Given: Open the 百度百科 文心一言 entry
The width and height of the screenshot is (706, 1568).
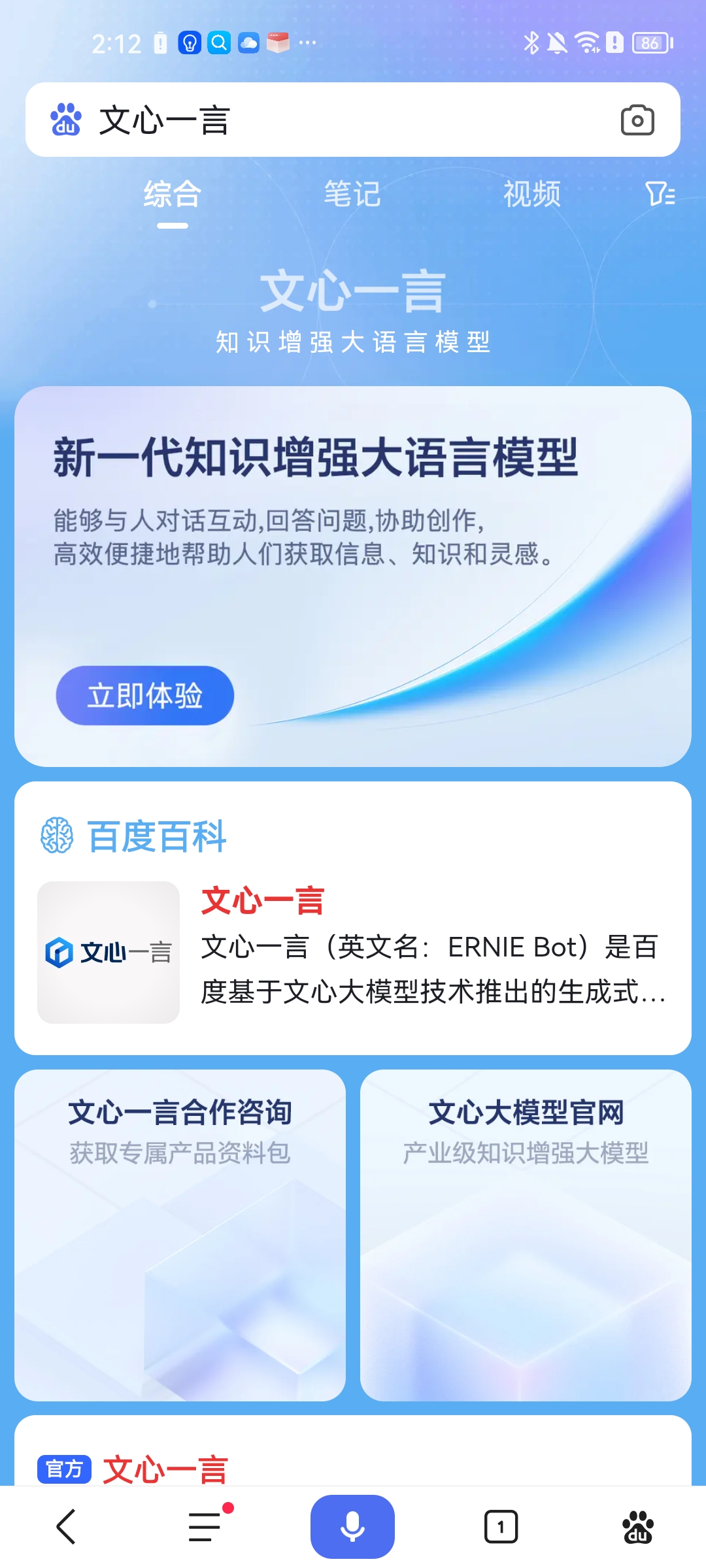Looking at the screenshot, I should (262, 902).
